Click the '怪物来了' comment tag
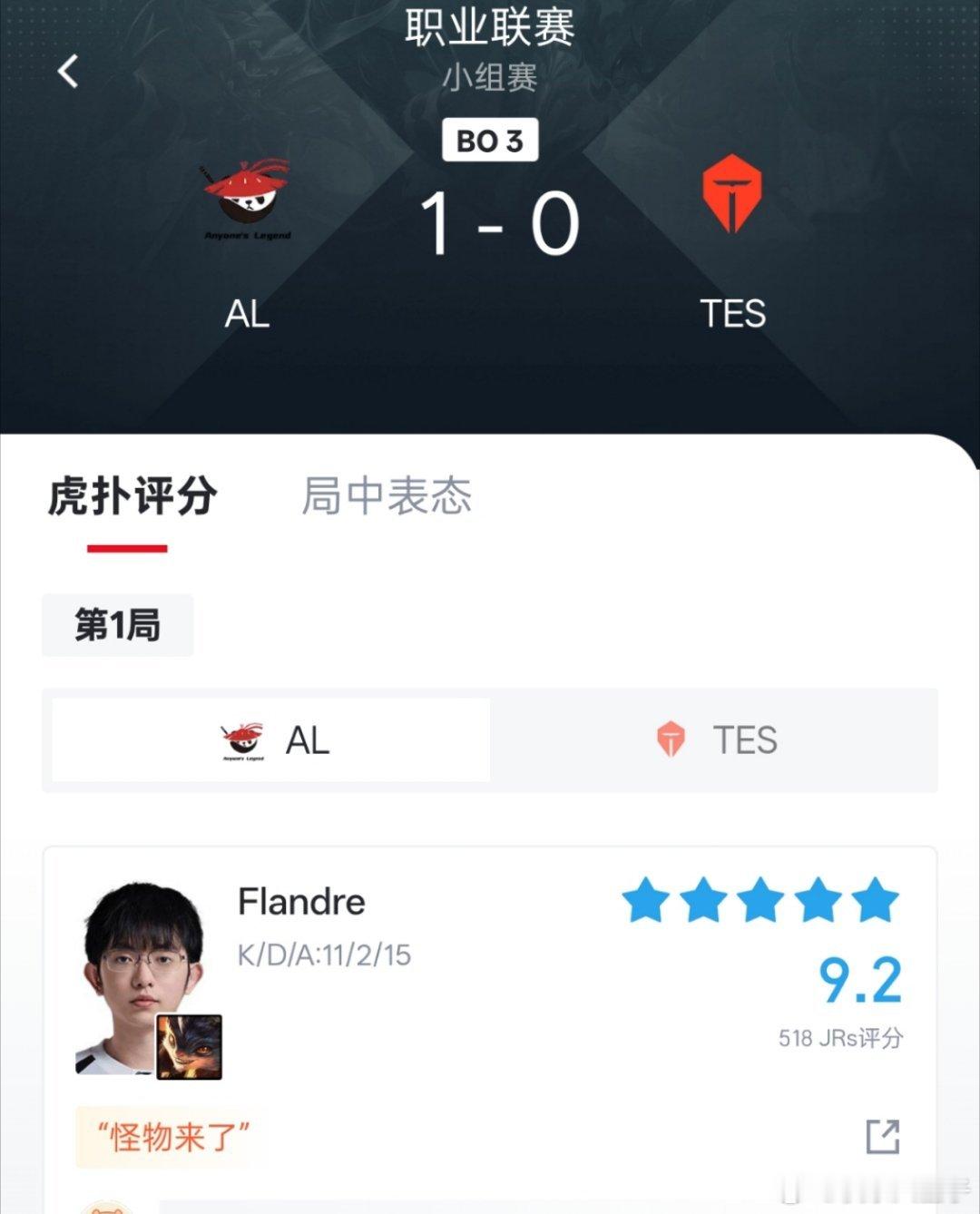The height and width of the screenshot is (1214, 980). pyautogui.click(x=168, y=1132)
